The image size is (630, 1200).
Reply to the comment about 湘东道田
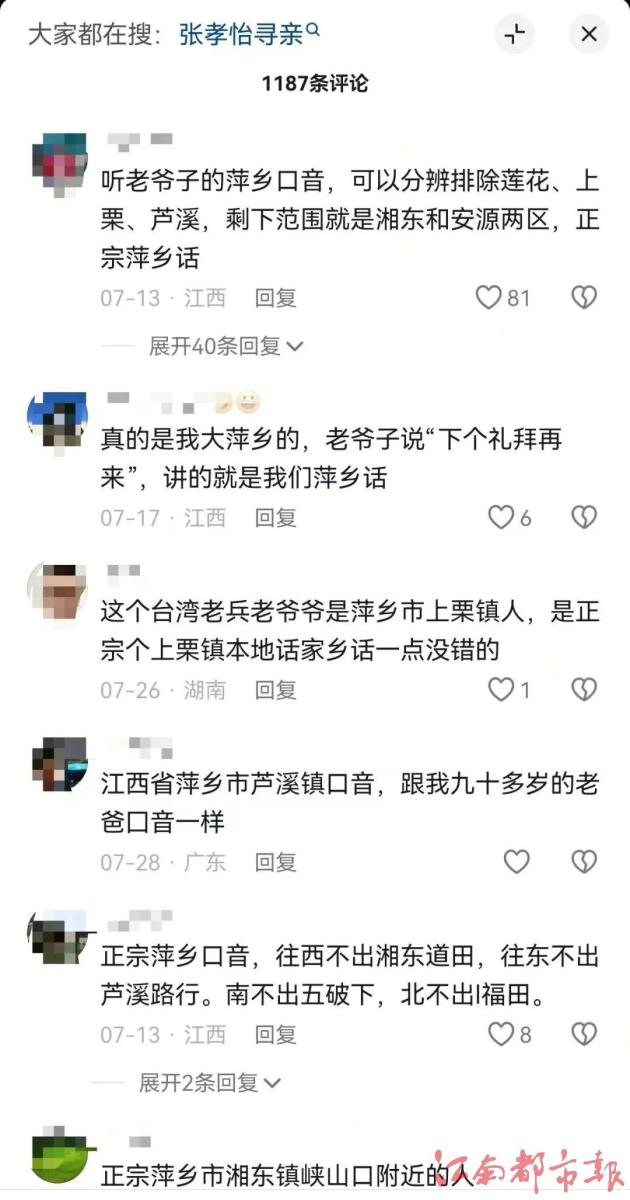[x=275, y=1034]
